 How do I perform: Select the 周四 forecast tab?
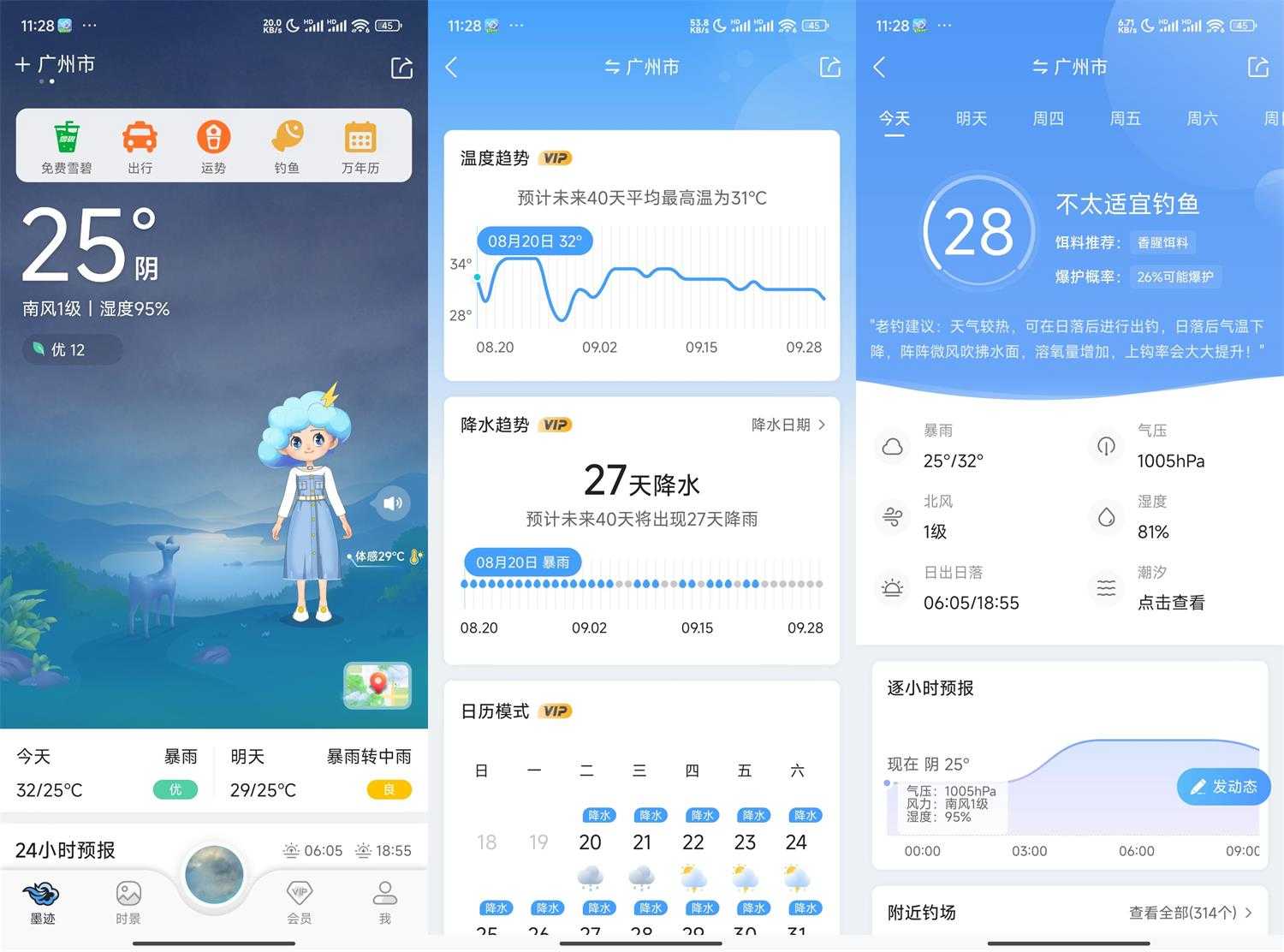point(1048,119)
